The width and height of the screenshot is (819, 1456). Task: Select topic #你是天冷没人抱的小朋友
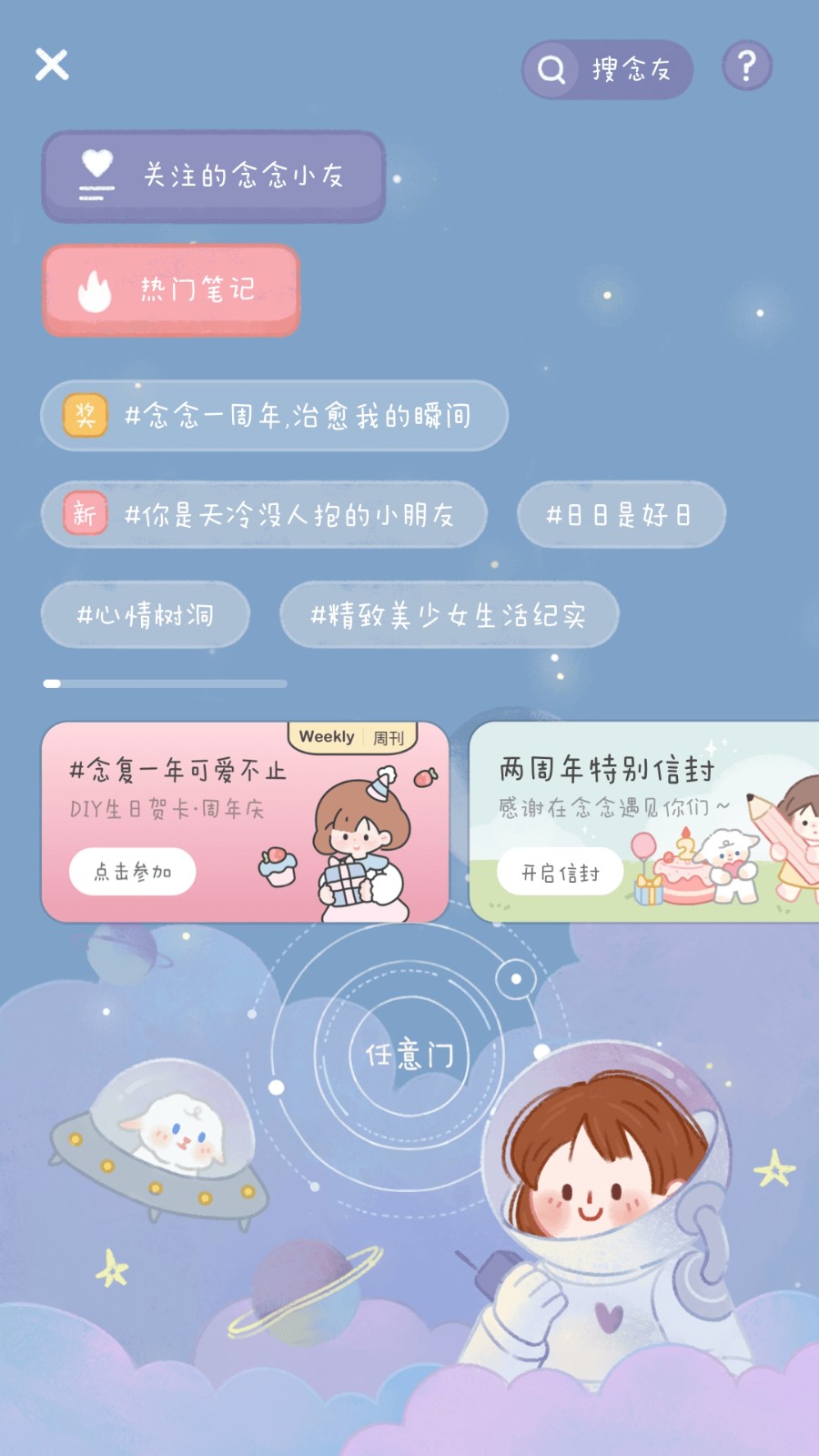[x=264, y=515]
